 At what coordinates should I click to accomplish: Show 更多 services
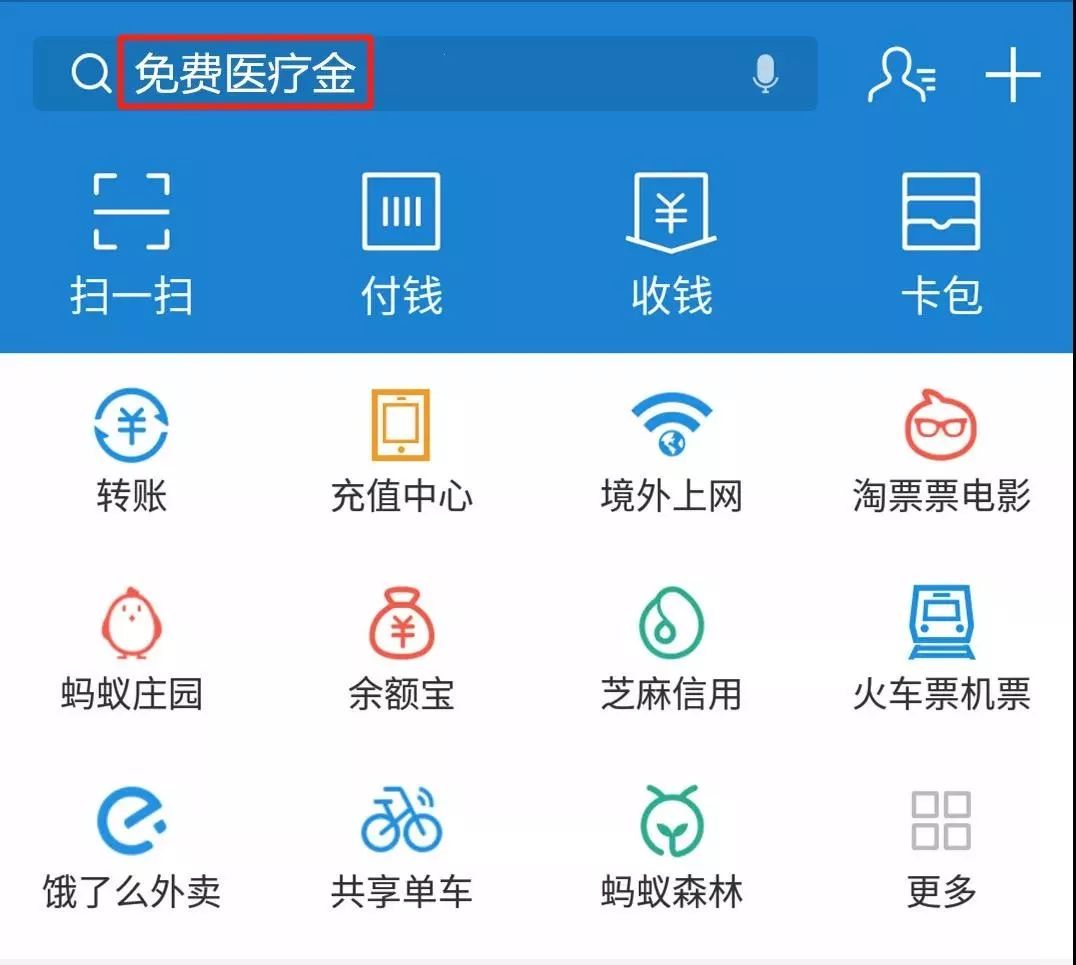pyautogui.click(x=941, y=846)
